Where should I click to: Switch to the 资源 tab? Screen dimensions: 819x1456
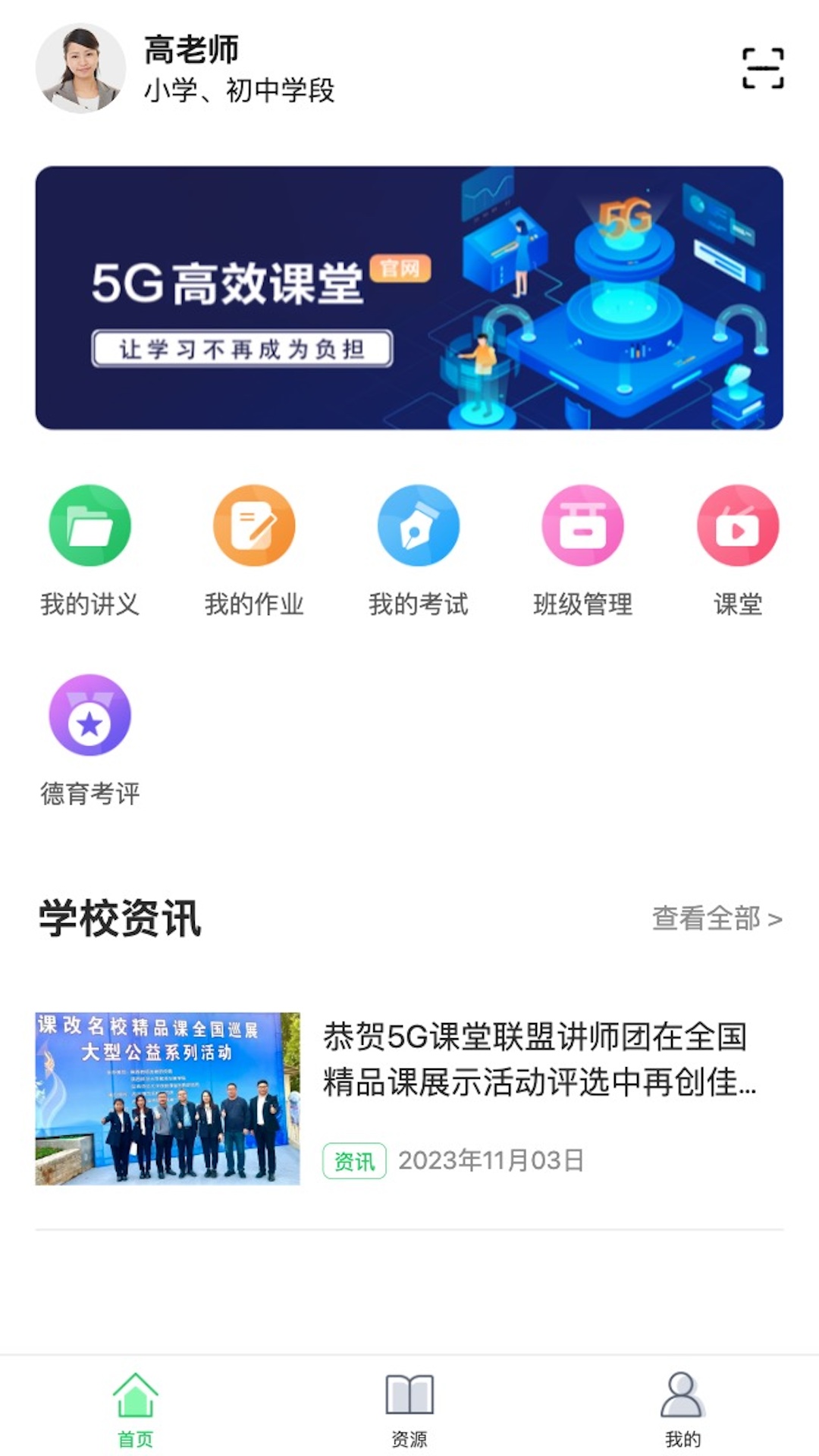coord(409,1408)
